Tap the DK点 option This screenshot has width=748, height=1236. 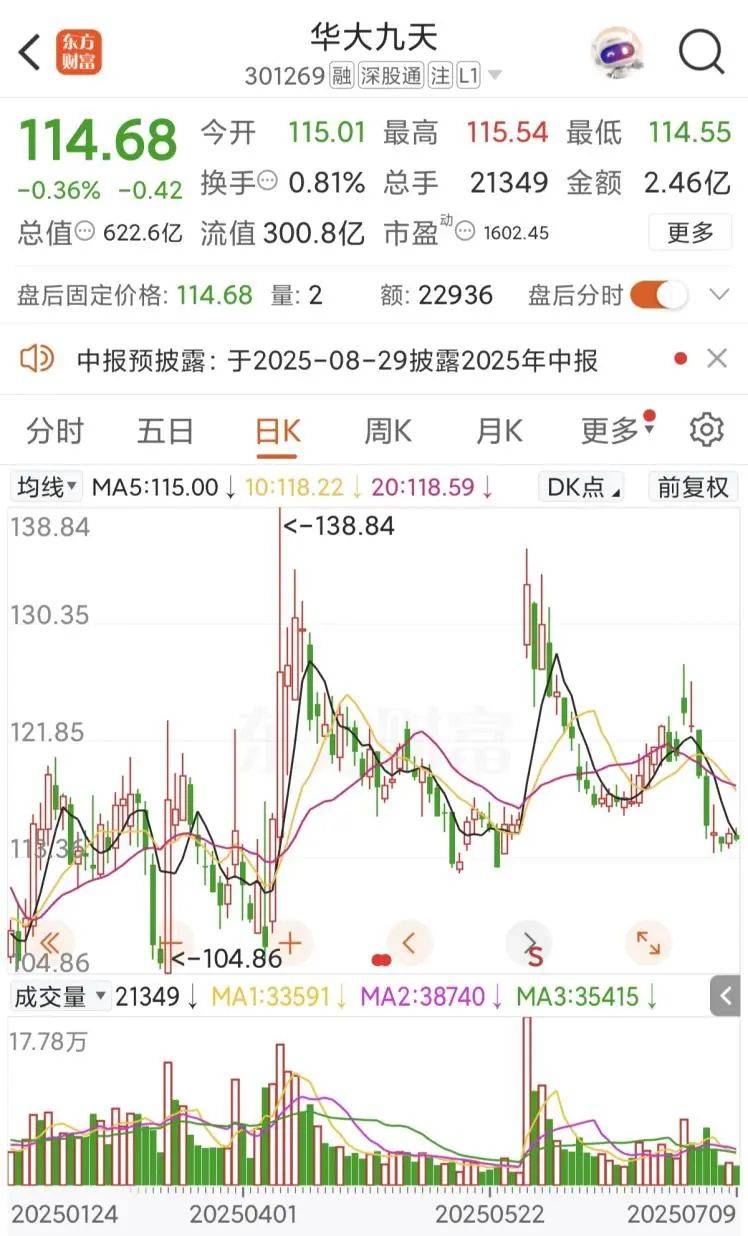[x=581, y=487]
